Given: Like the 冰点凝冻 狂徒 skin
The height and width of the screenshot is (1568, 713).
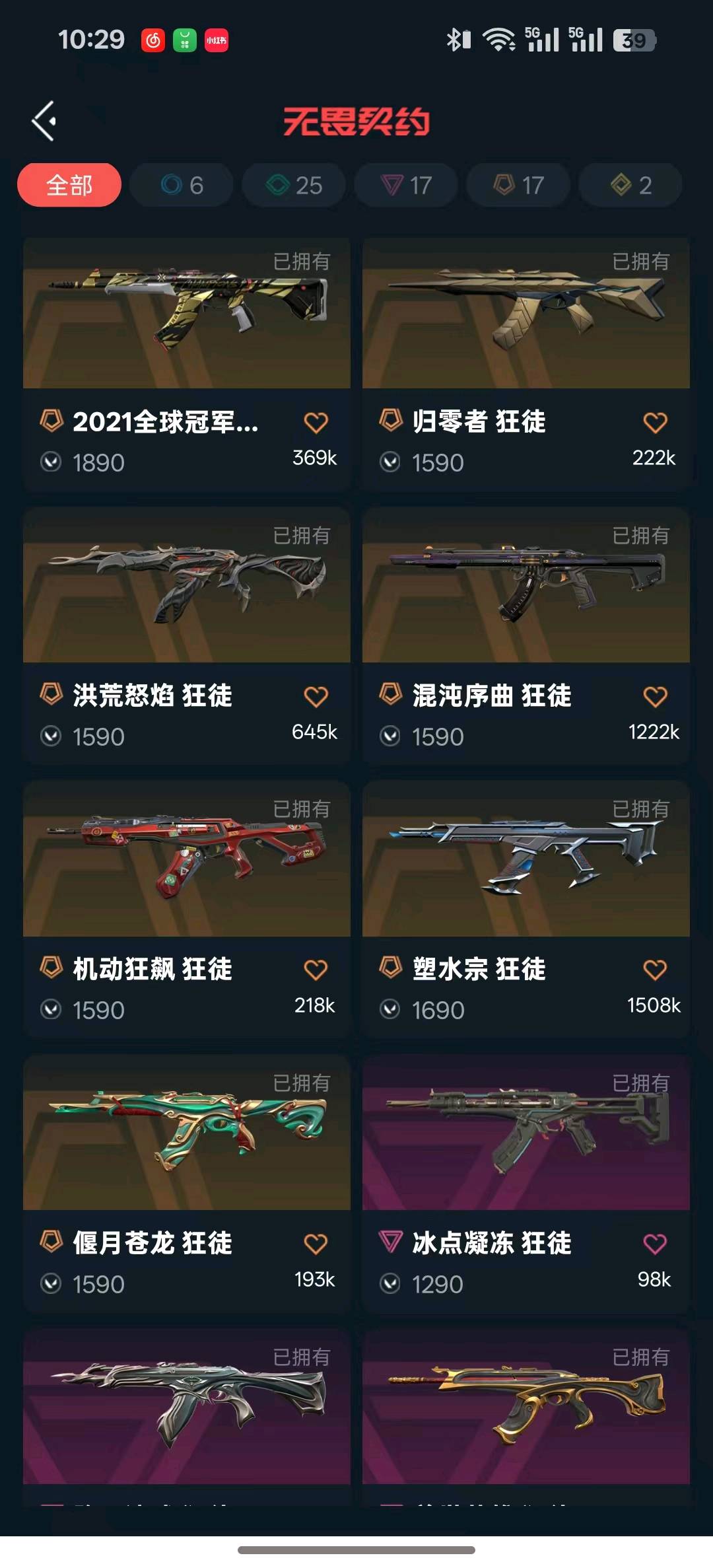Looking at the screenshot, I should coord(655,1244).
